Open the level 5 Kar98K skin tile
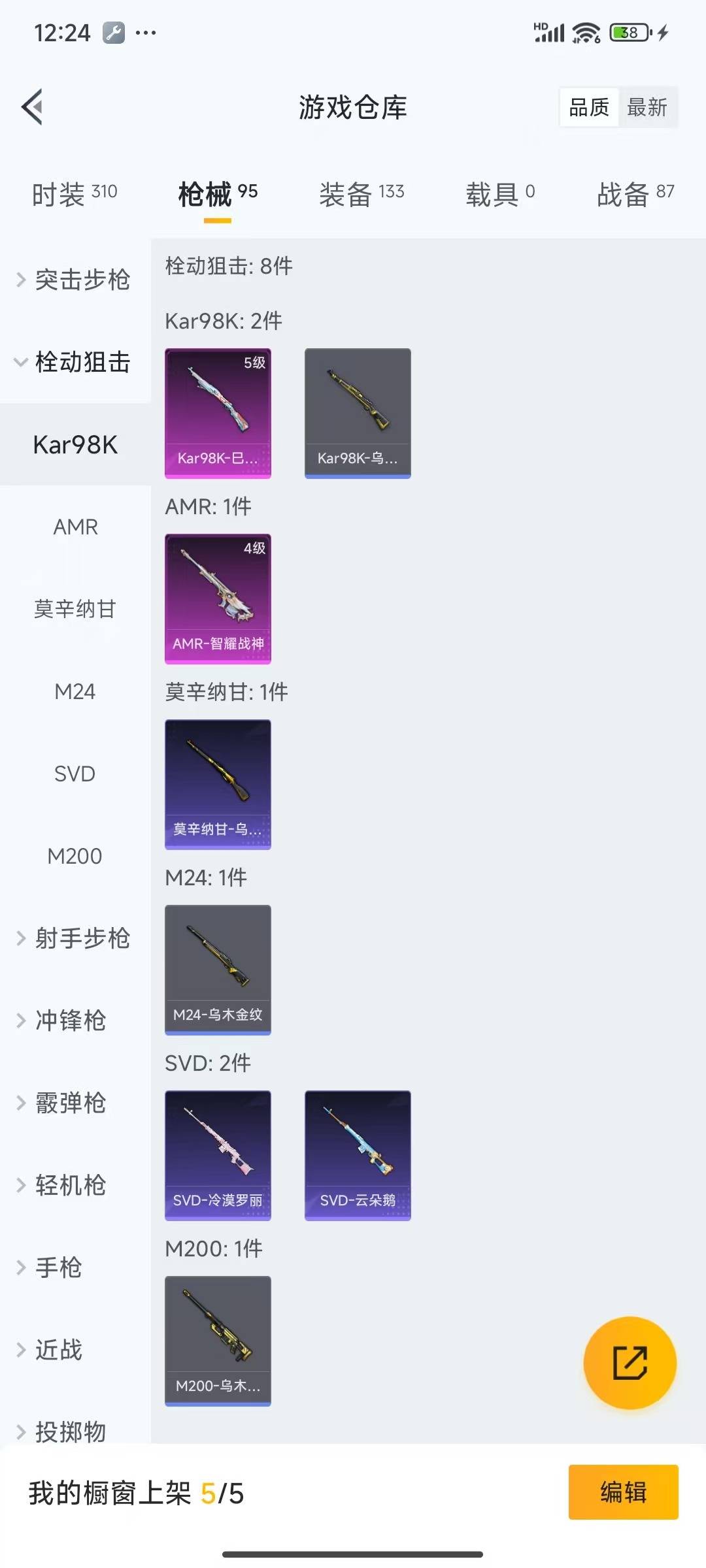 218,413
